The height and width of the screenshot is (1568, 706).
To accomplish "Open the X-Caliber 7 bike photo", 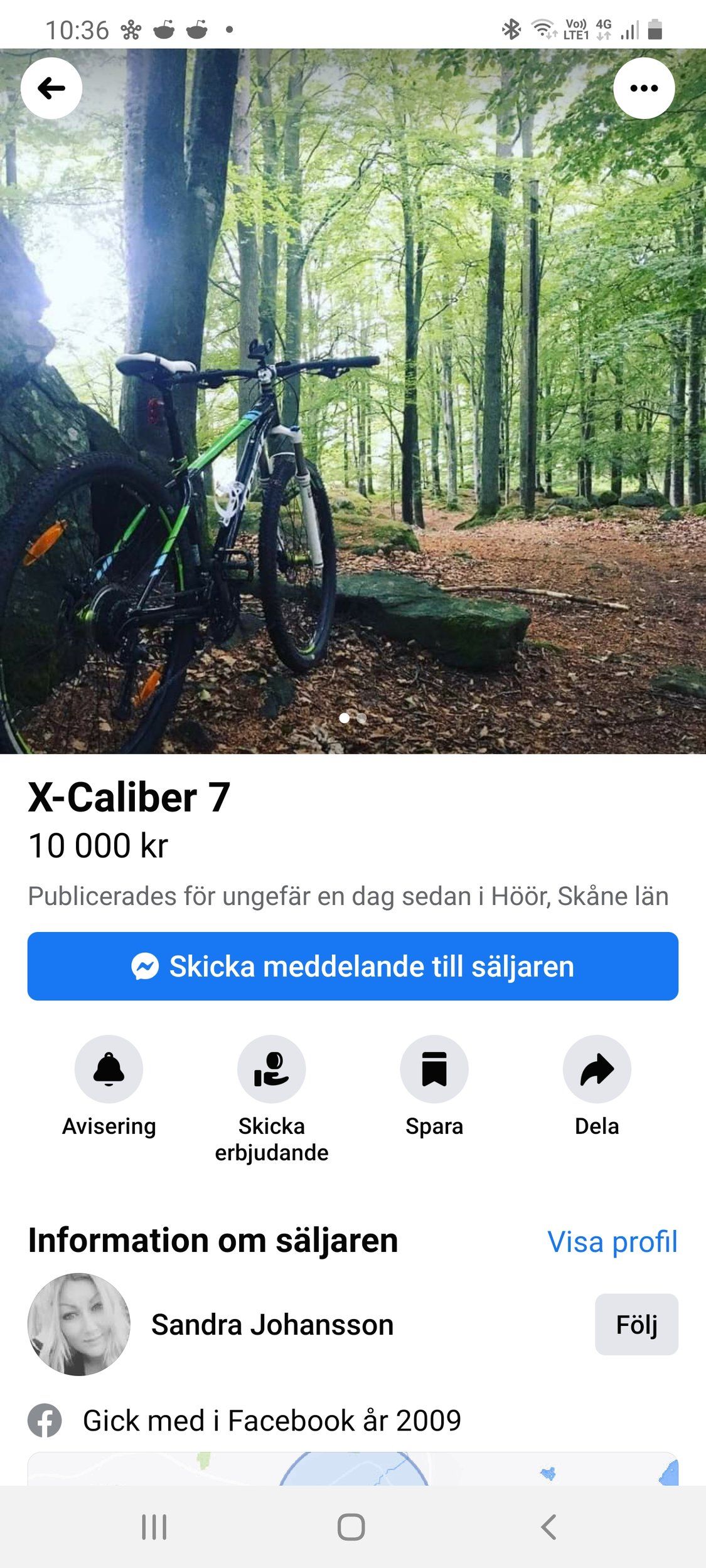I will [x=353, y=401].
